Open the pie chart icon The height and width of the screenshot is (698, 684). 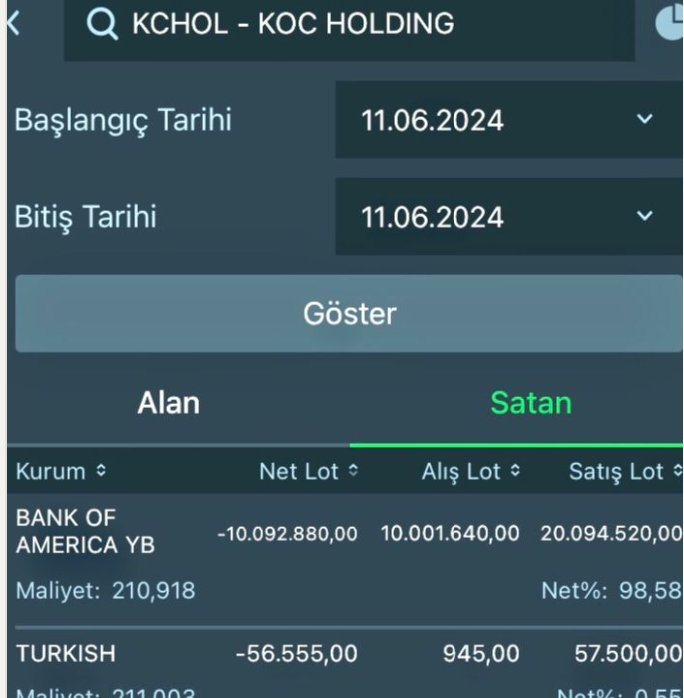tap(670, 23)
